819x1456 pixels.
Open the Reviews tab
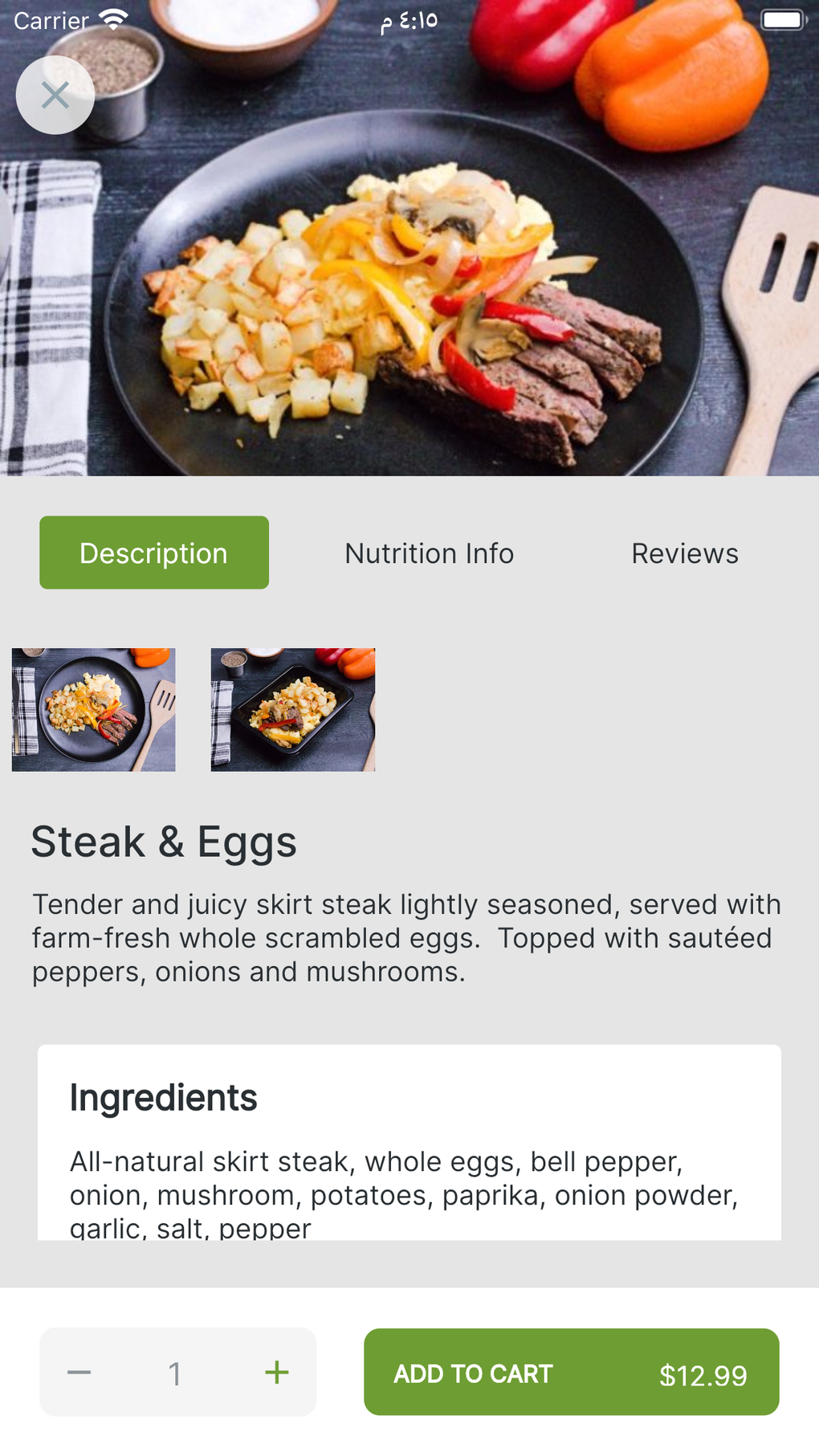685,553
